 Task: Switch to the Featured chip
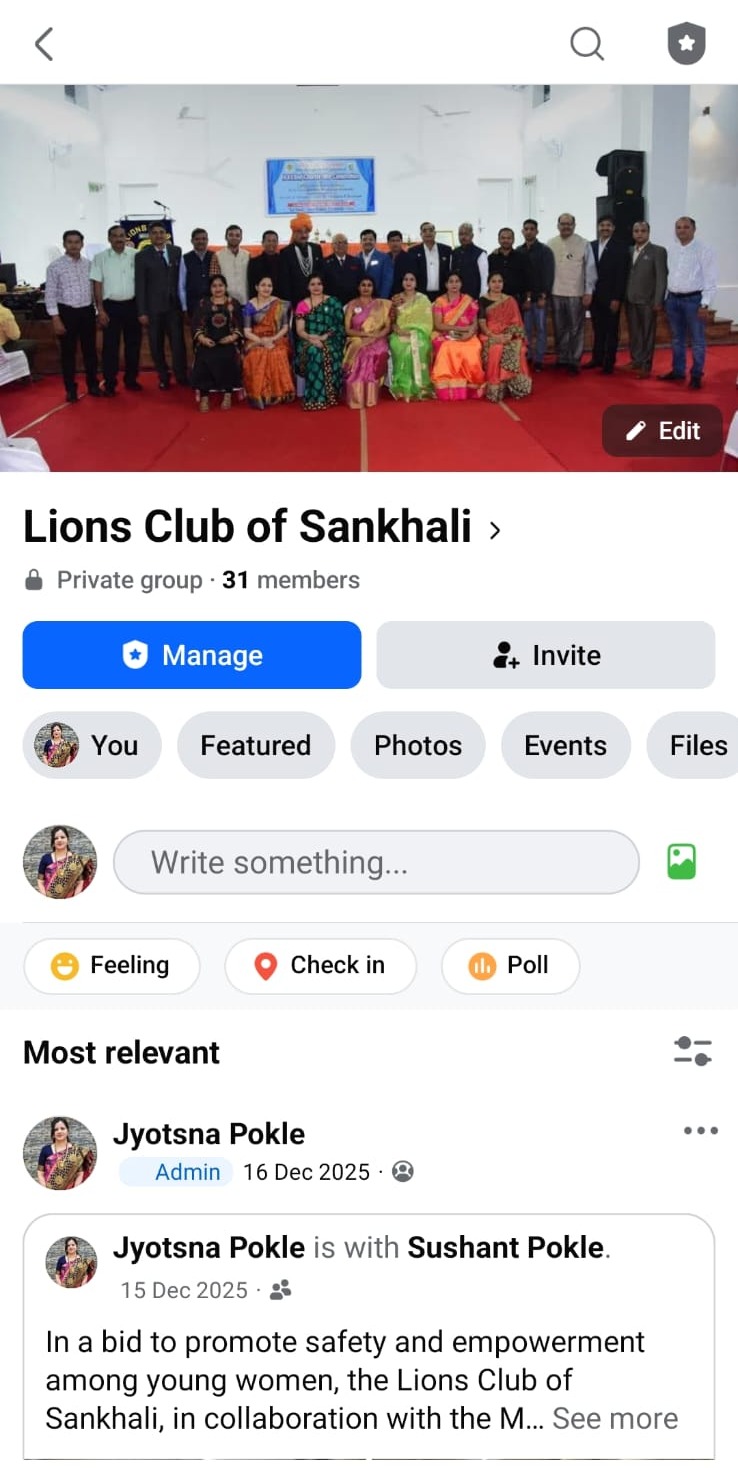pyautogui.click(x=256, y=745)
